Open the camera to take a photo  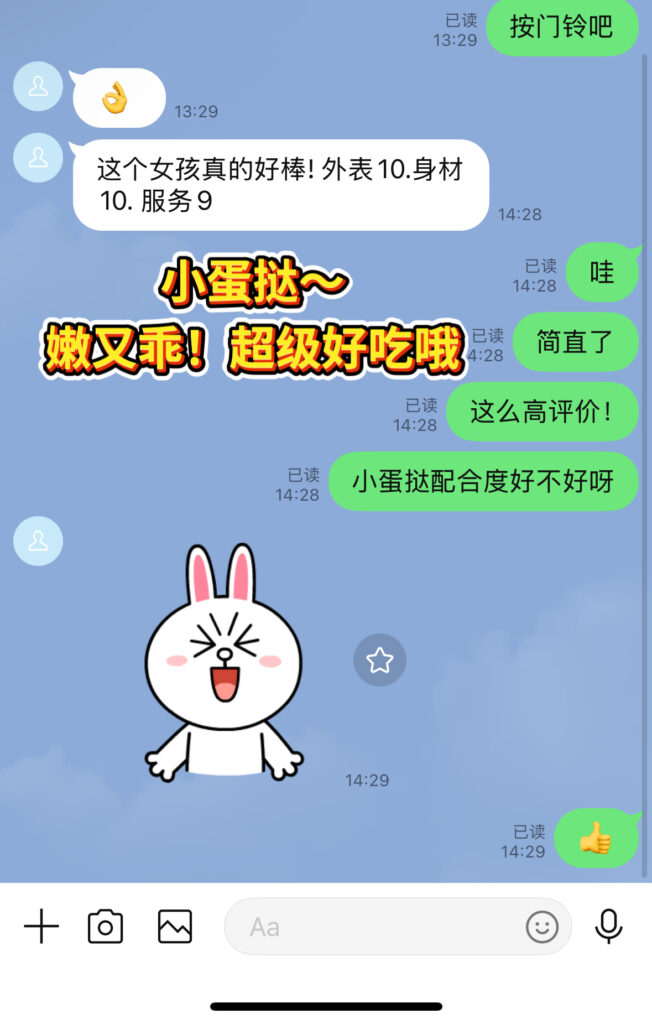[105, 927]
